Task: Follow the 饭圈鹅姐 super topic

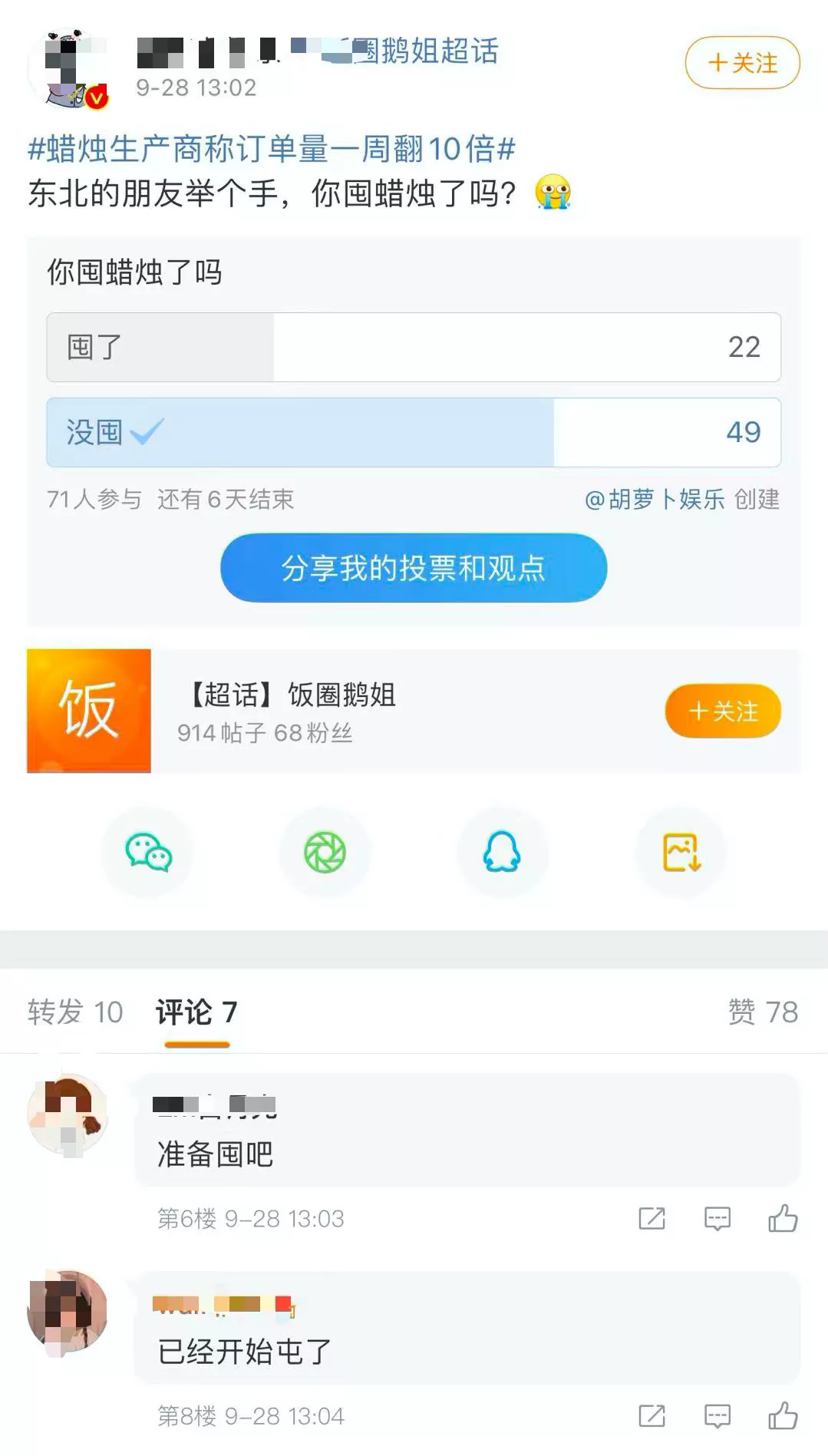Action: click(722, 711)
